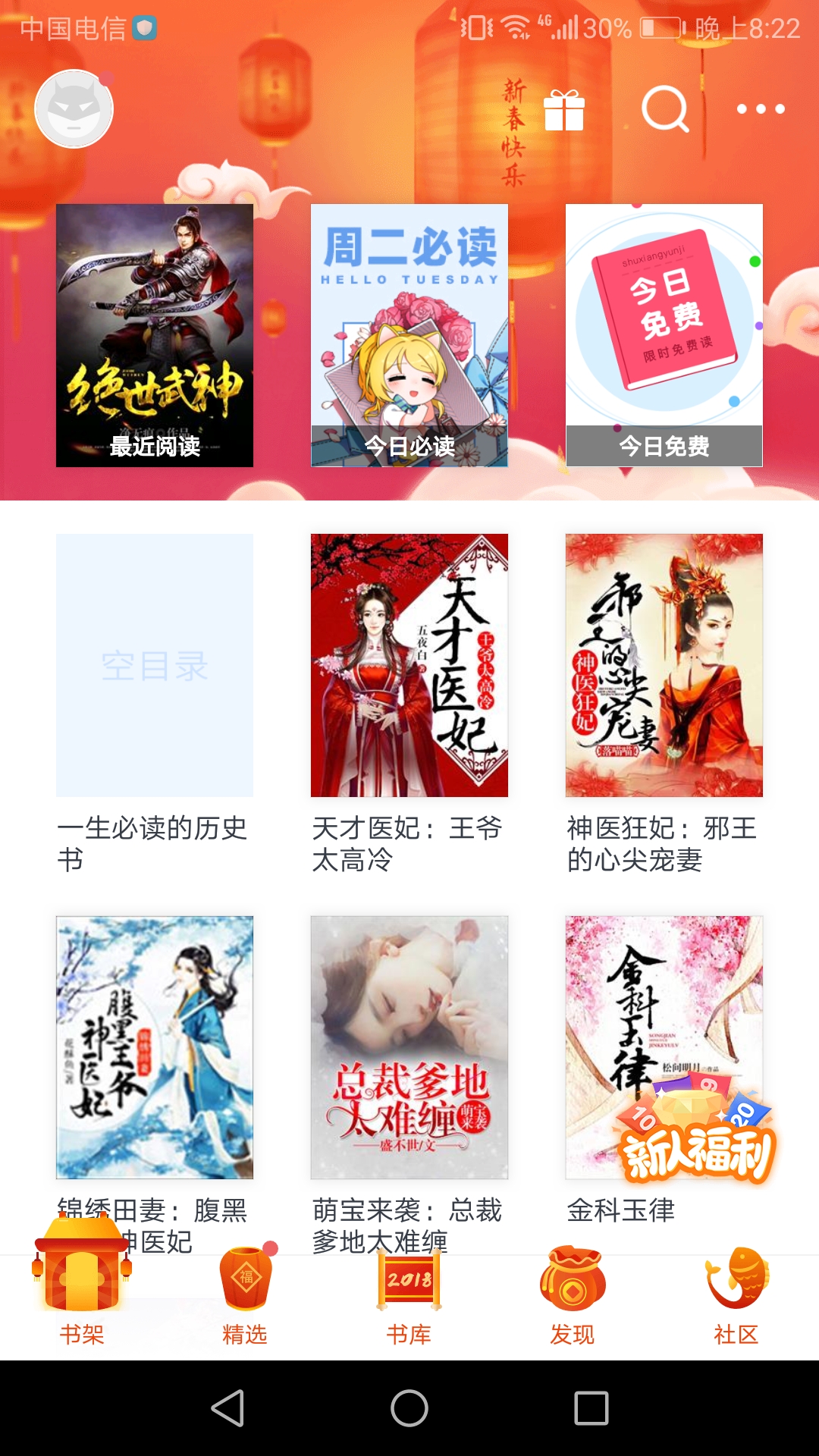Tap the gift box icon

click(x=564, y=111)
